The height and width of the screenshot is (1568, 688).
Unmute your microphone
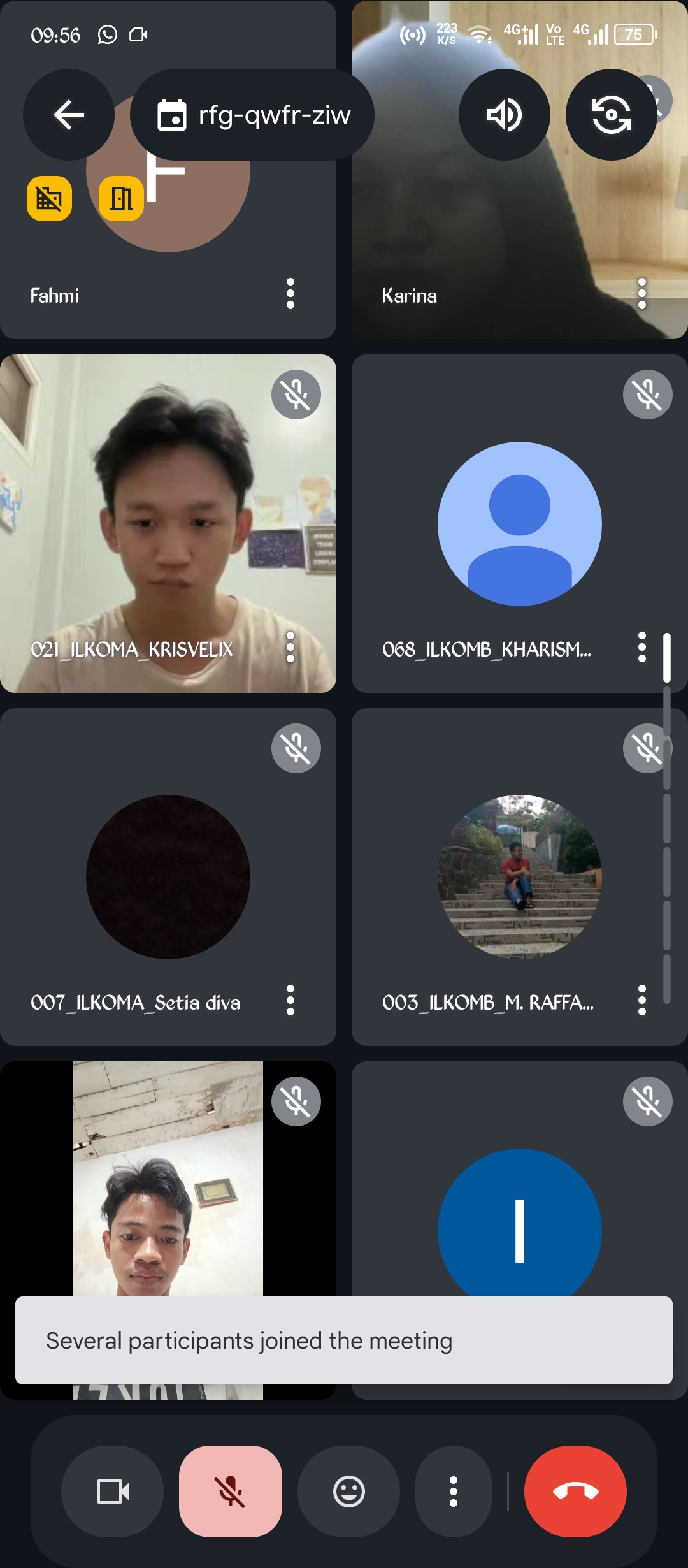(231, 1492)
